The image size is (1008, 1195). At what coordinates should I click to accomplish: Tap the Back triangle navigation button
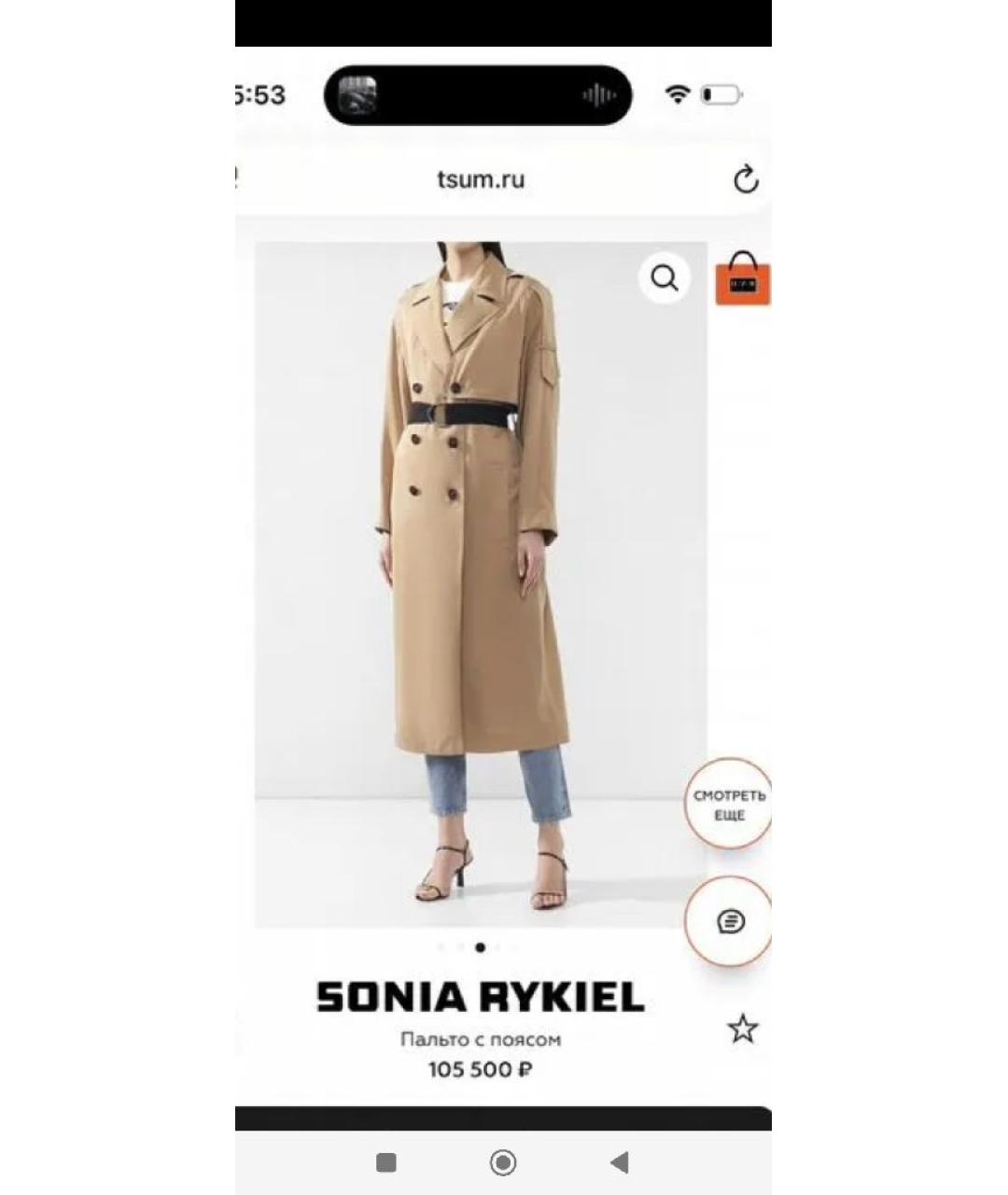click(x=620, y=1162)
